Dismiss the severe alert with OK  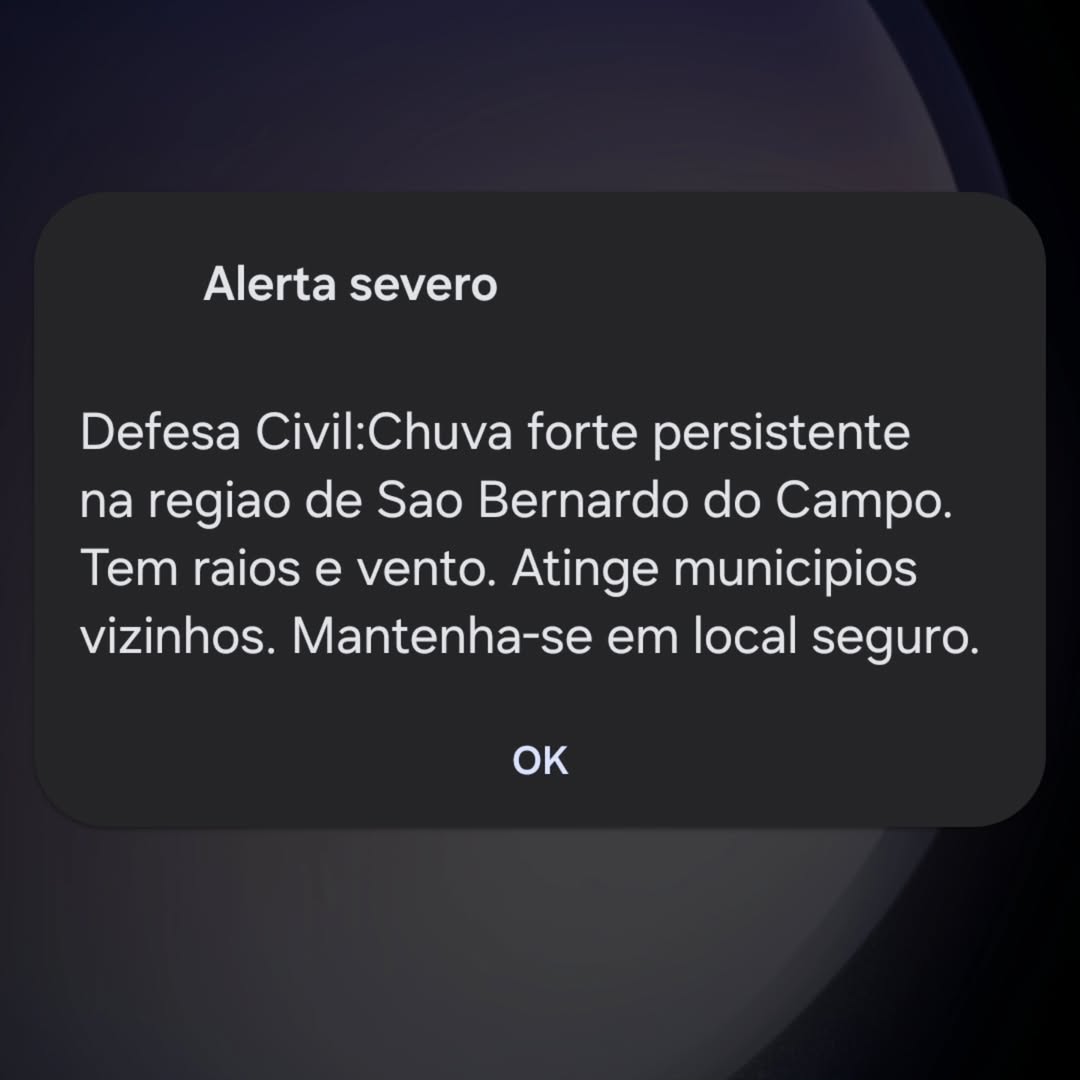540,761
